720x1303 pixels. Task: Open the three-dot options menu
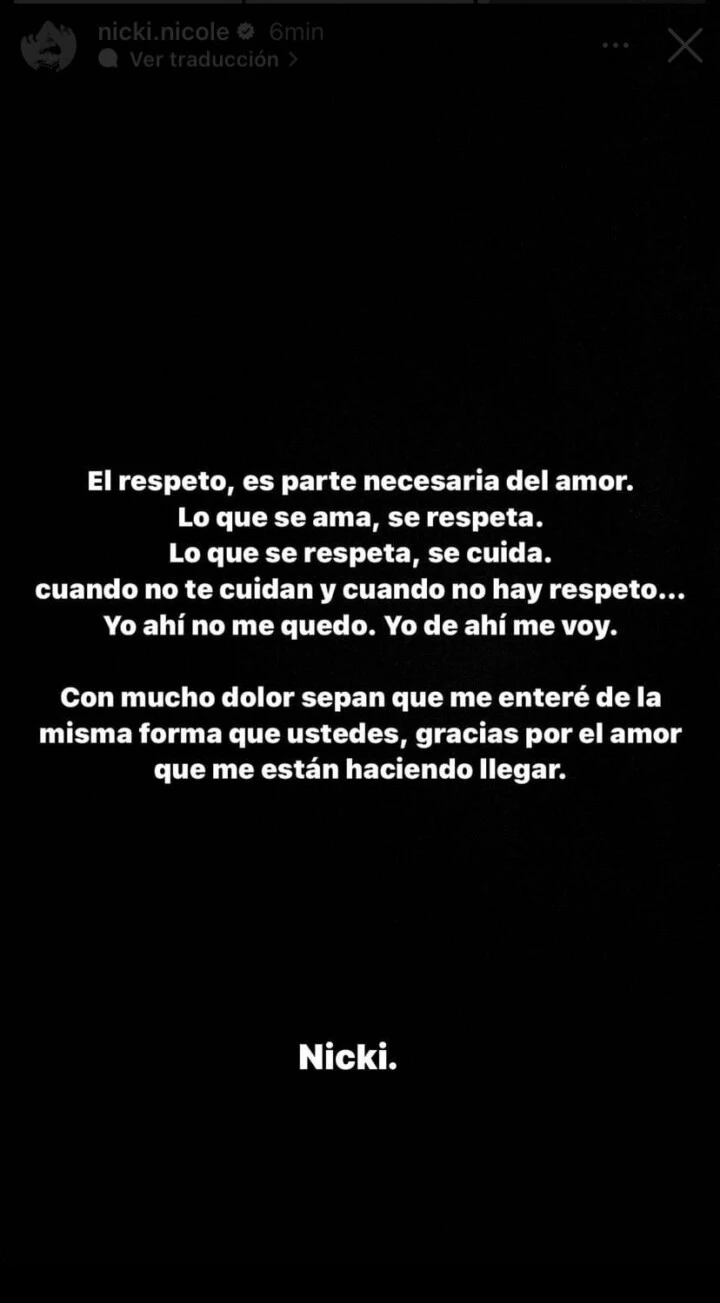pyautogui.click(x=616, y=45)
